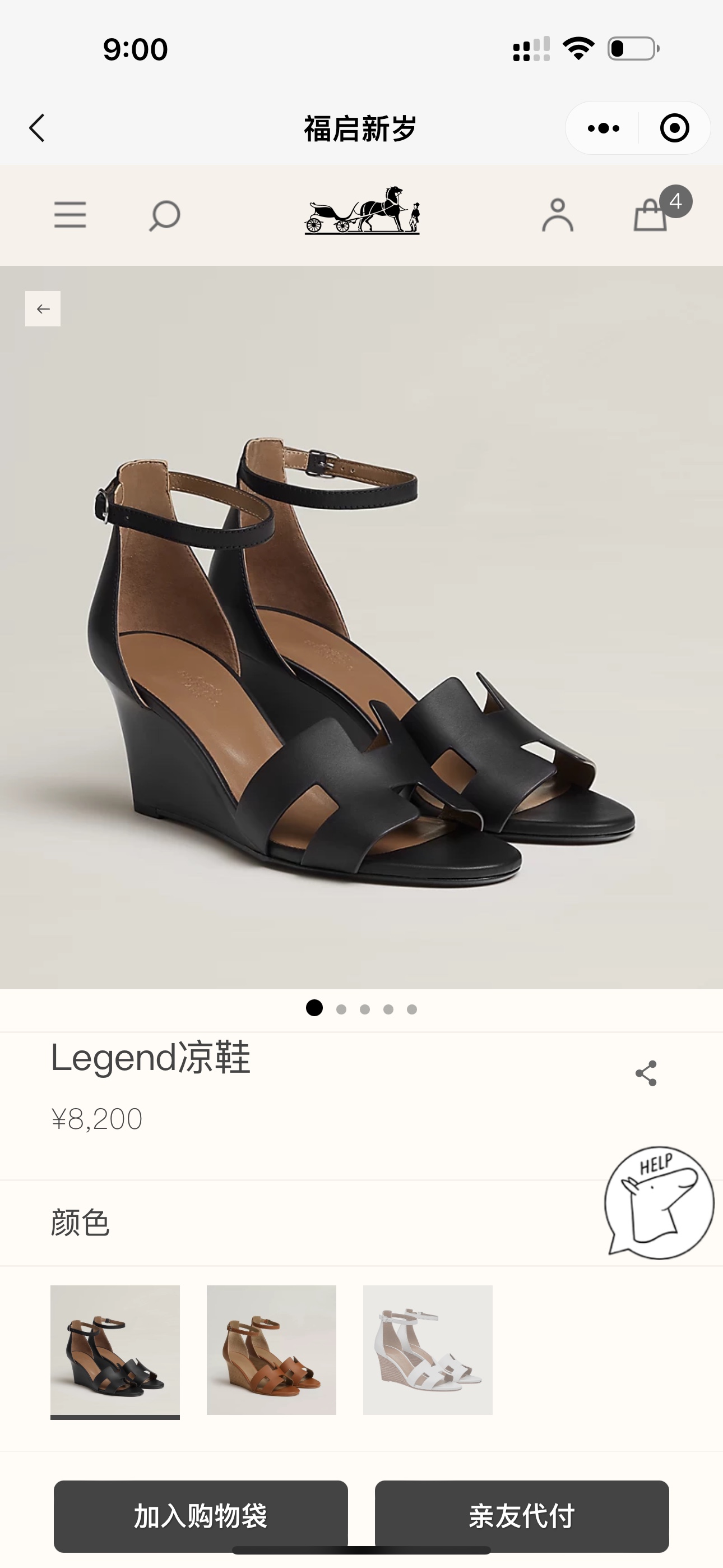Tap 亲友代付 to have a friend pay

coord(522,1516)
